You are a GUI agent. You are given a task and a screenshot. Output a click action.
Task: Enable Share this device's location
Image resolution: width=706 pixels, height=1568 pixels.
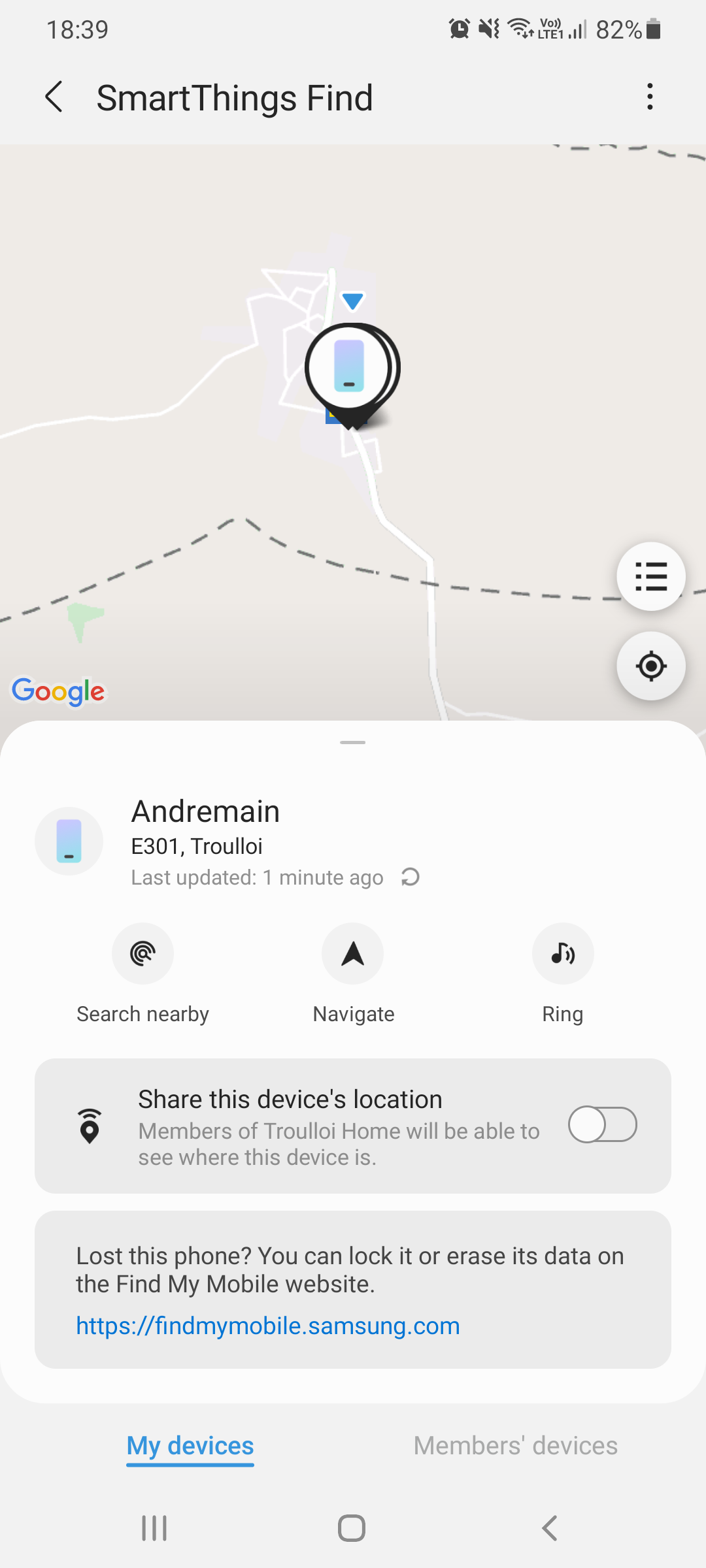[602, 1124]
